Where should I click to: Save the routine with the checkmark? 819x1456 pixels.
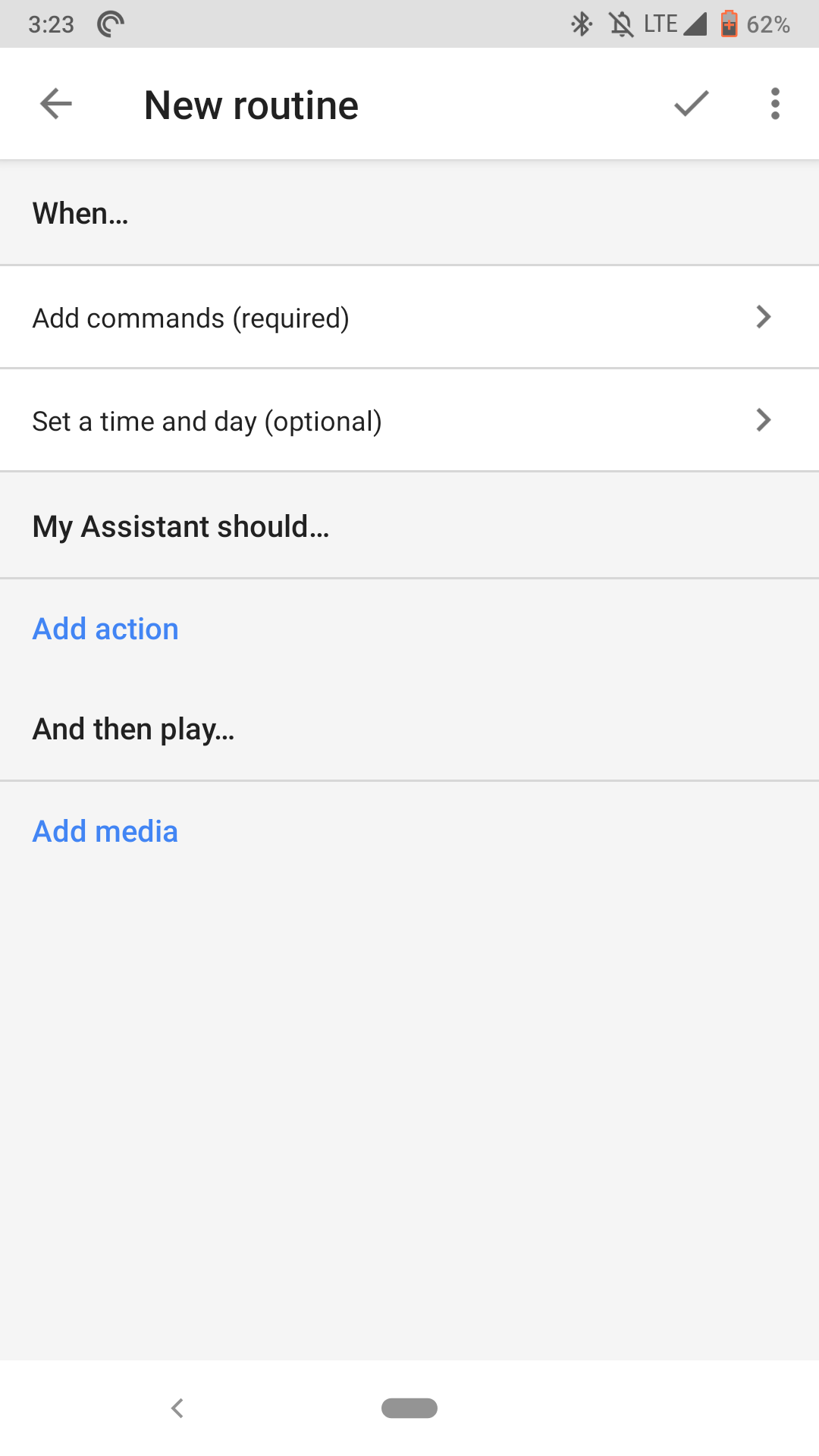691,104
